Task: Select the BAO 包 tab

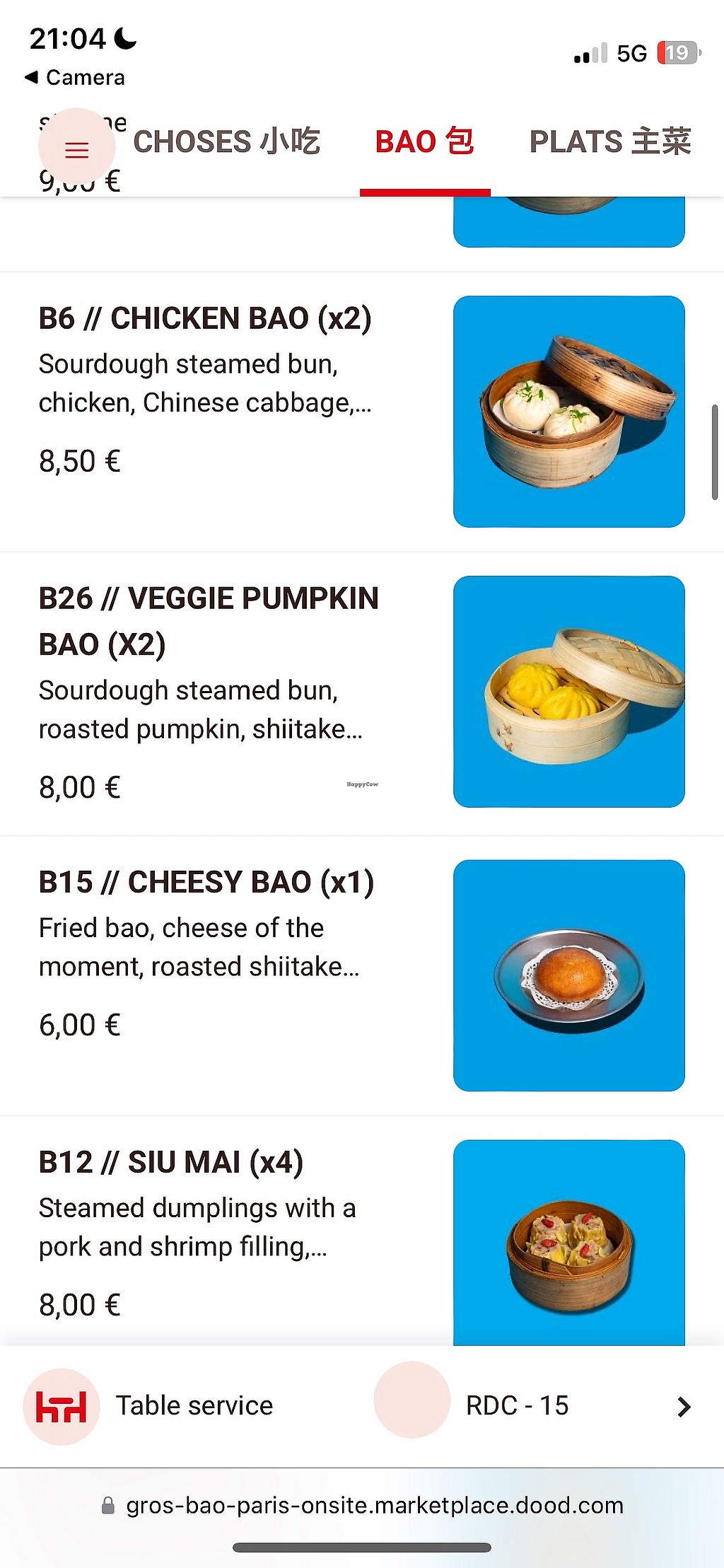Action: (x=424, y=142)
